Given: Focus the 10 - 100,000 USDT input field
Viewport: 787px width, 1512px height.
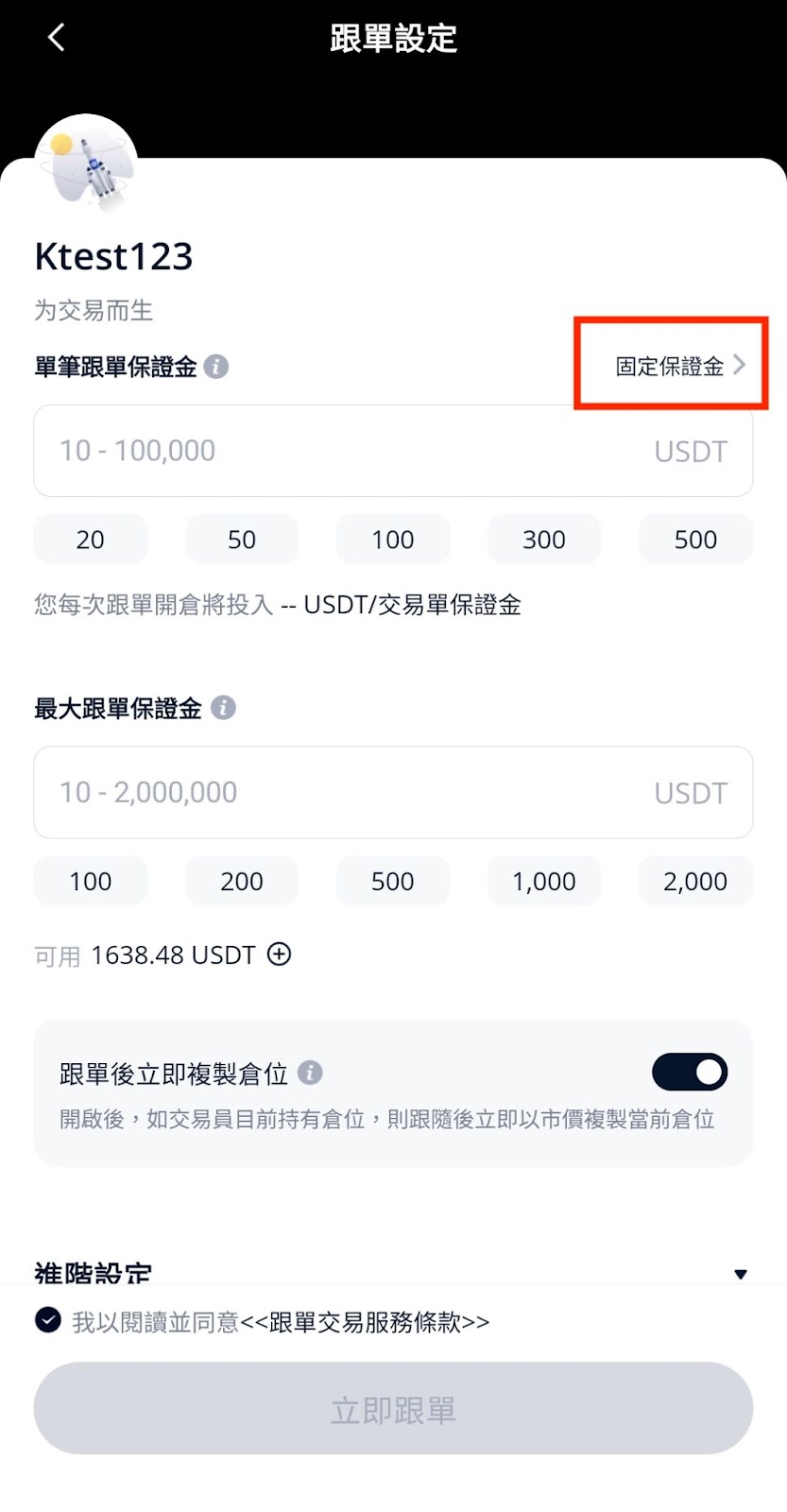Looking at the screenshot, I should 393,451.
